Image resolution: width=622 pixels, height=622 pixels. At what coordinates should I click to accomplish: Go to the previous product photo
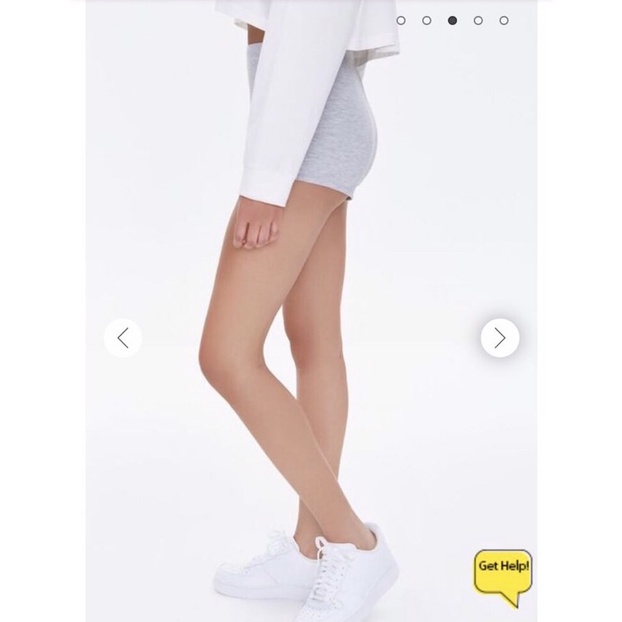(x=123, y=338)
